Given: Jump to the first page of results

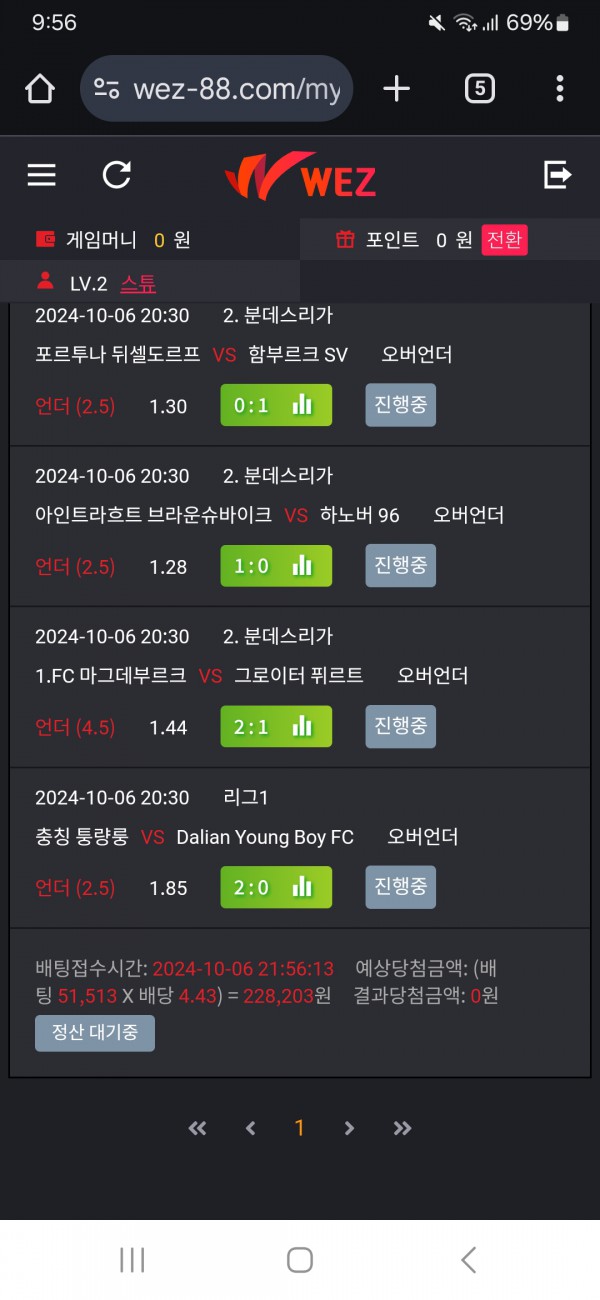Looking at the screenshot, I should coord(198,1128).
